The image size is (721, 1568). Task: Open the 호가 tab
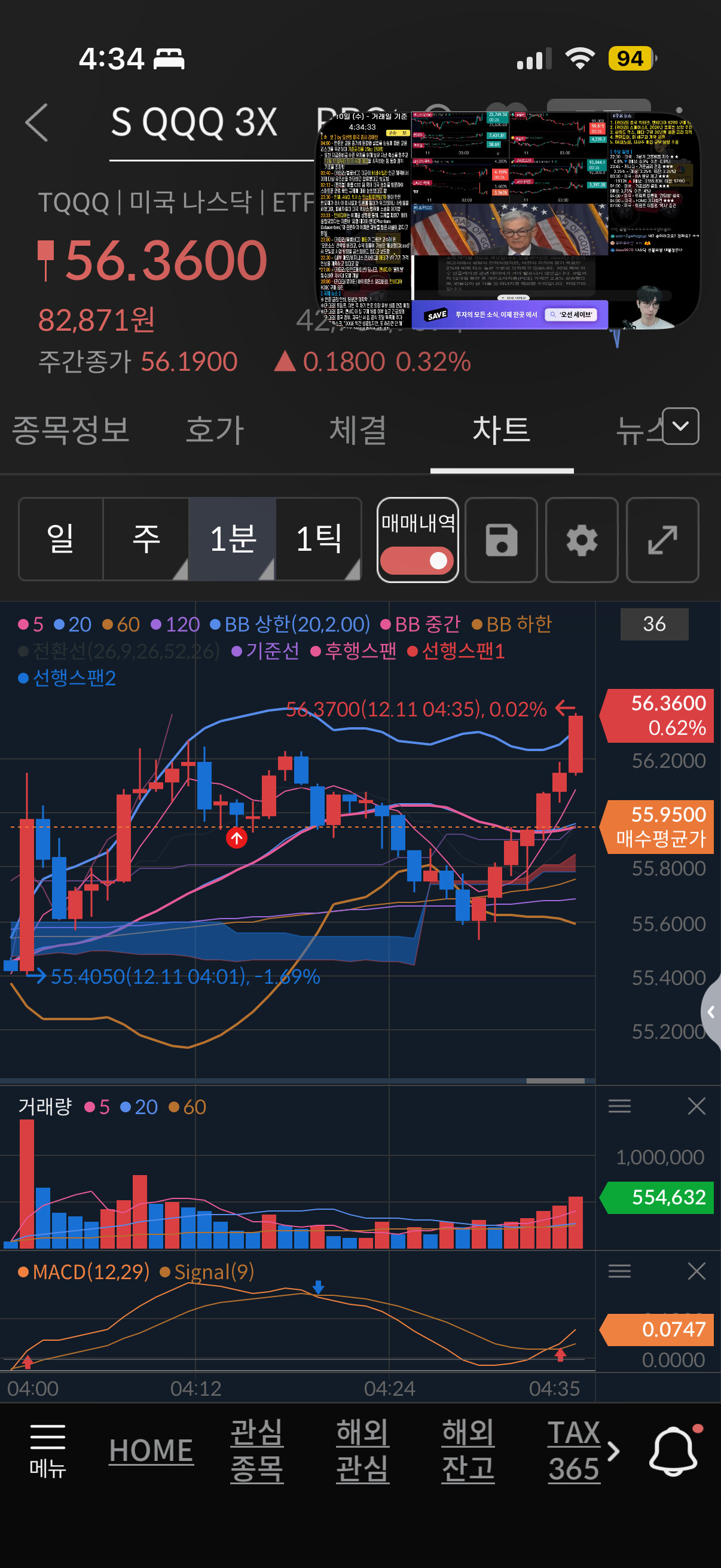click(215, 430)
